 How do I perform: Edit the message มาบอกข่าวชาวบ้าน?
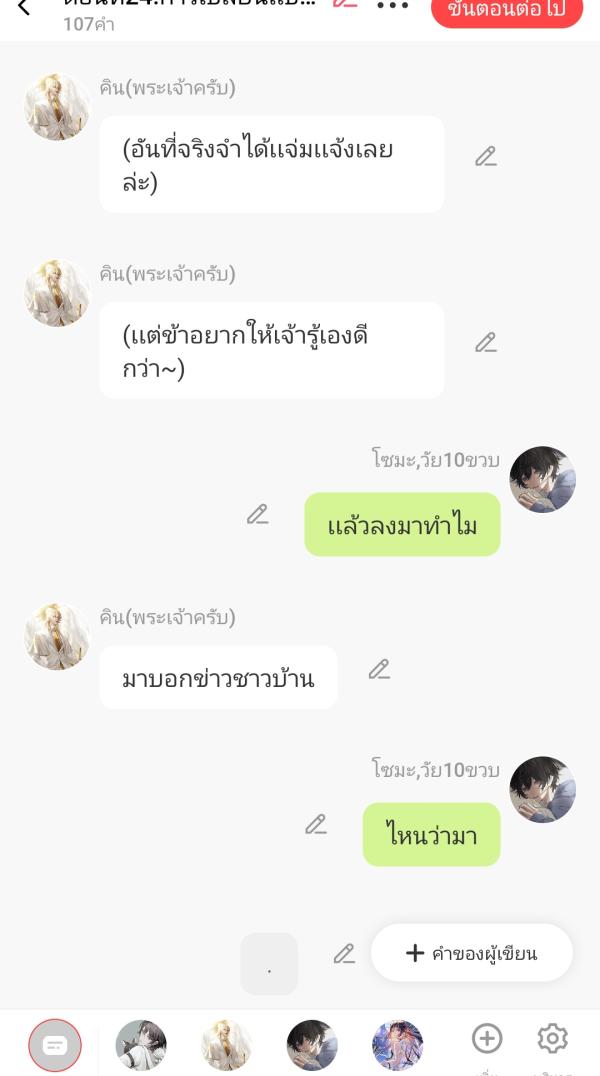(x=379, y=670)
